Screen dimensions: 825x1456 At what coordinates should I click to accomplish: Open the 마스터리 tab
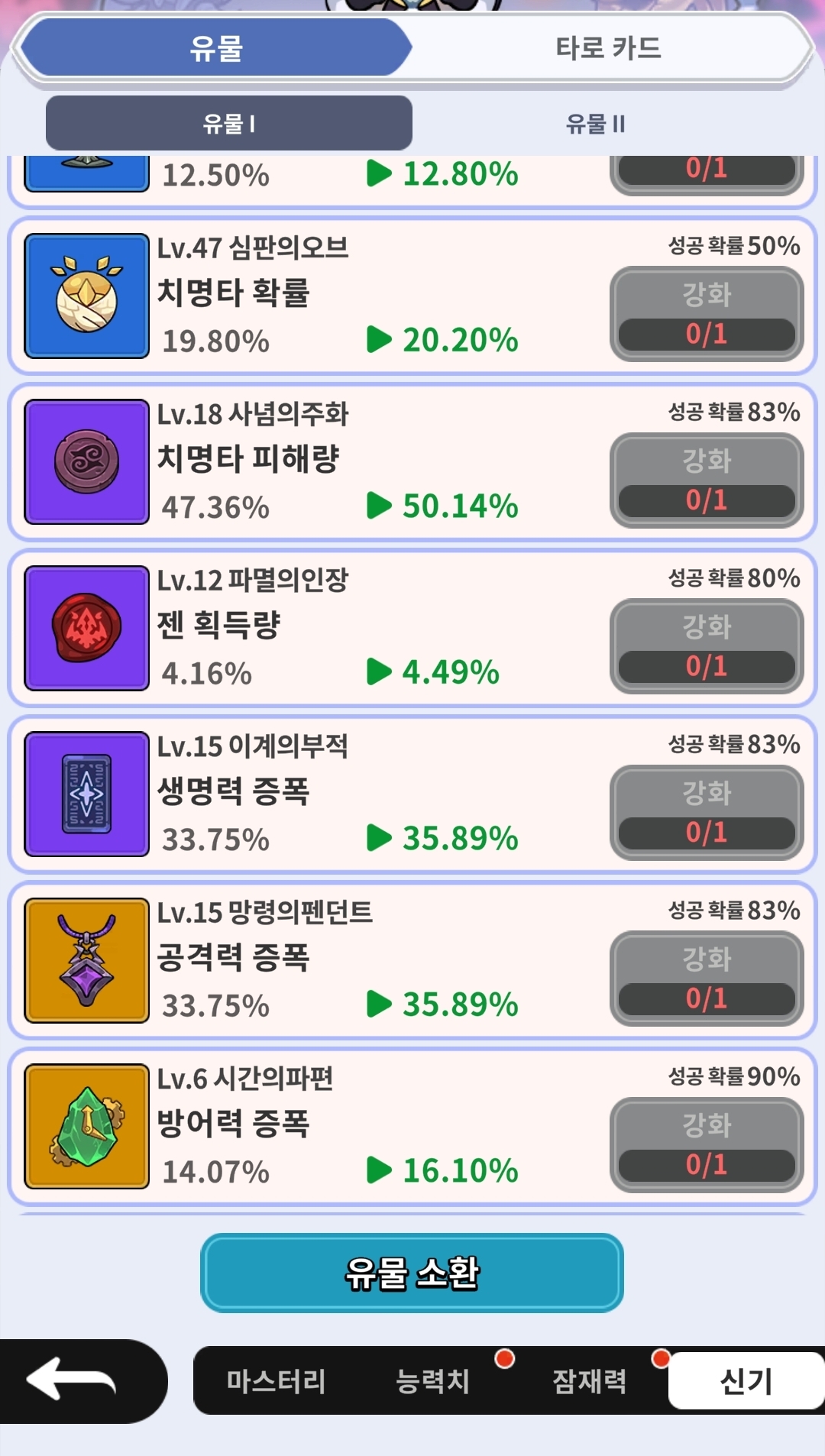(276, 1380)
